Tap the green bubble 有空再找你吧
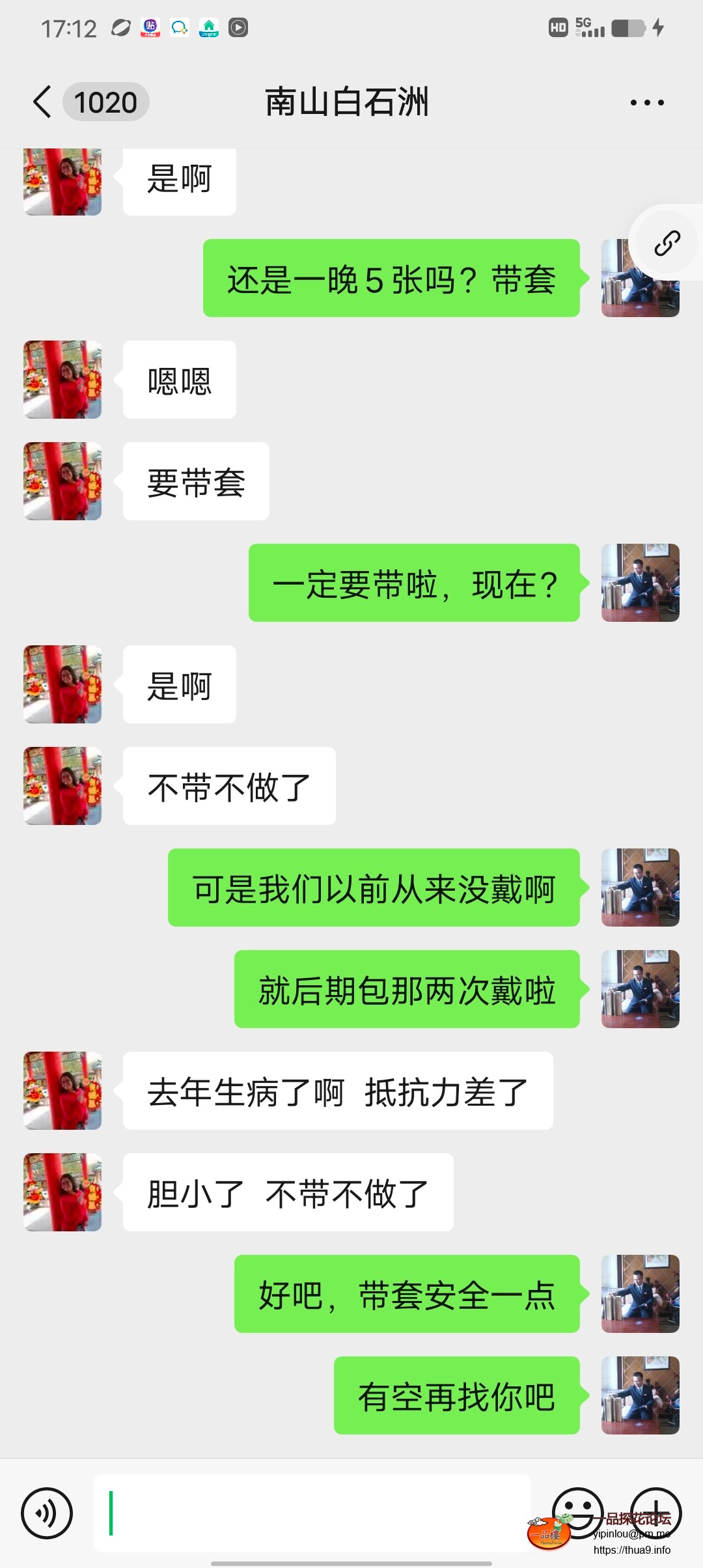The image size is (703, 1568). [456, 1397]
